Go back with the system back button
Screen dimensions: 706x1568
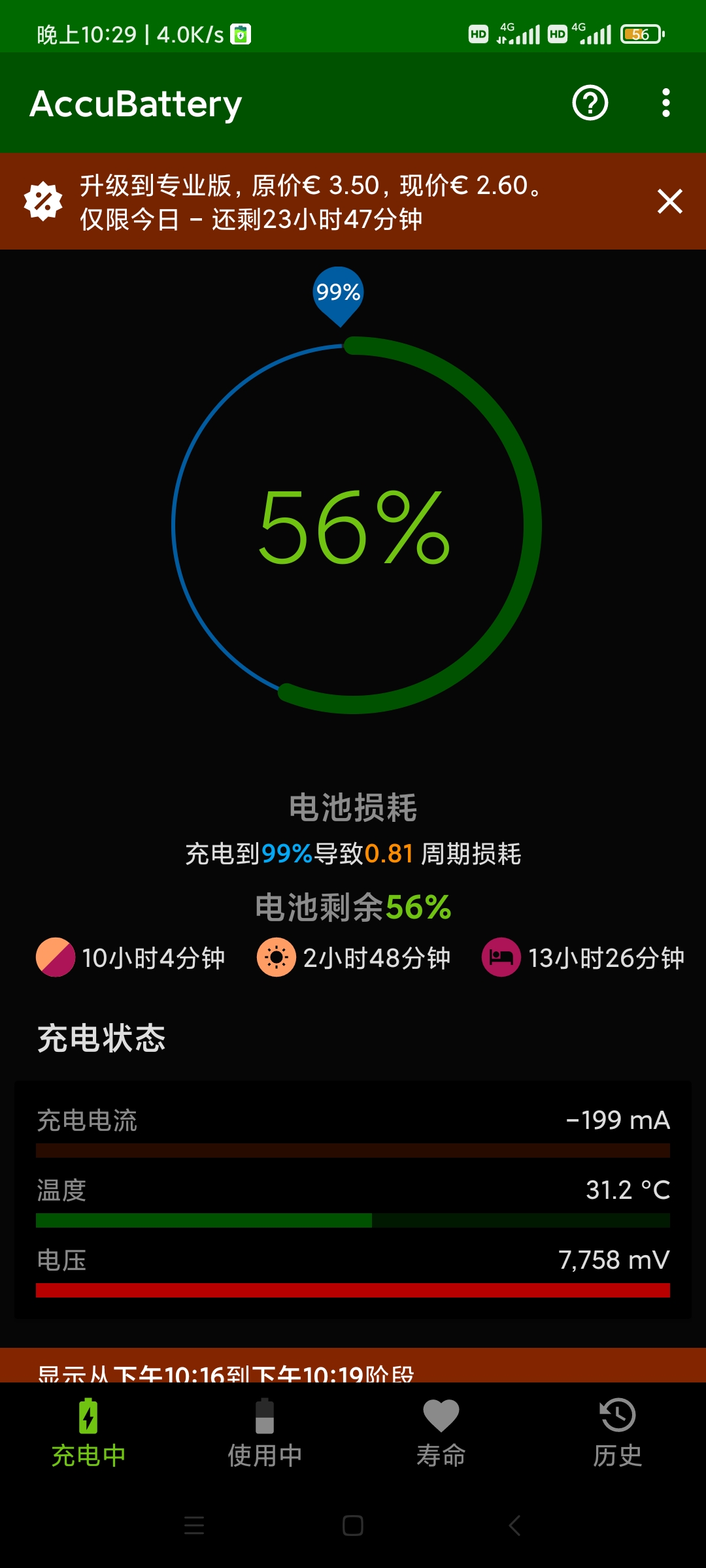(x=515, y=1526)
